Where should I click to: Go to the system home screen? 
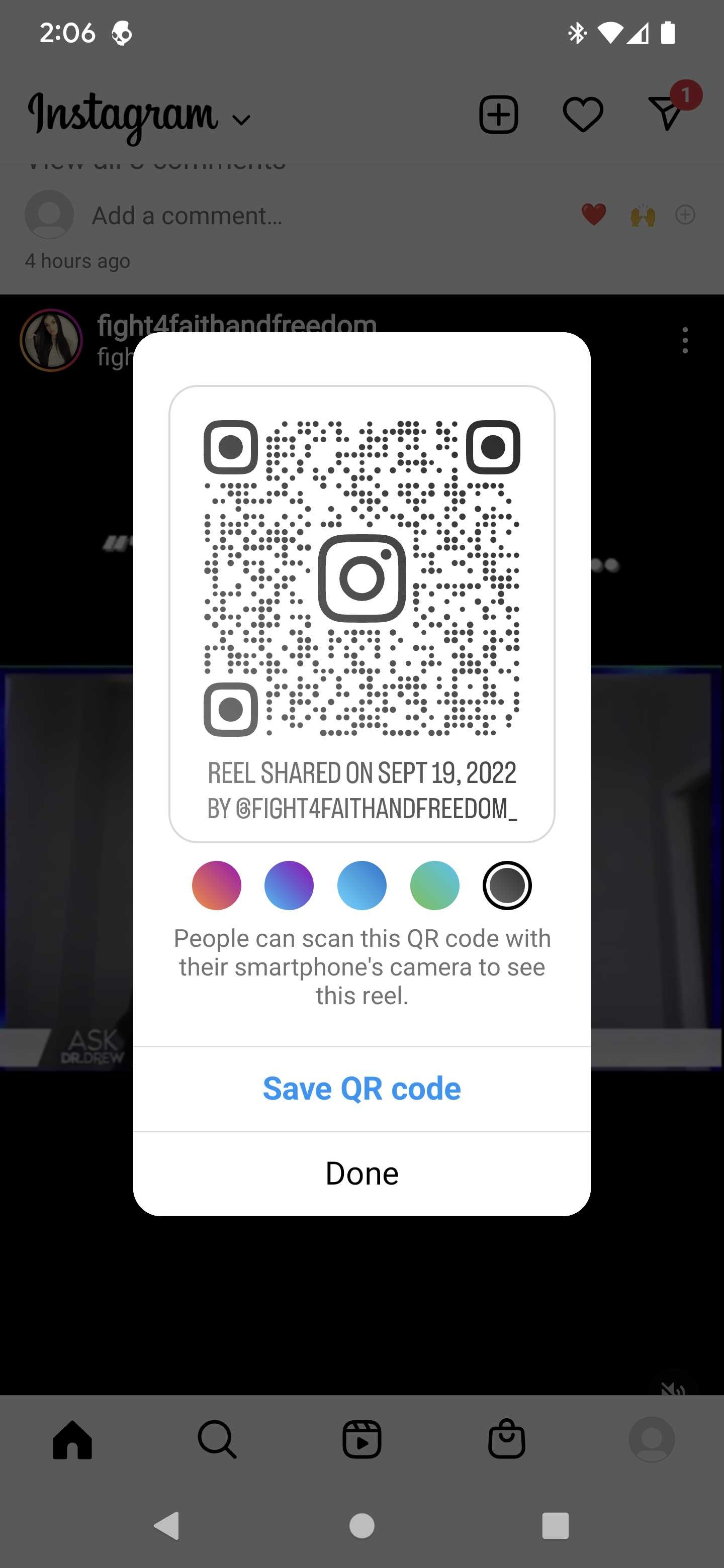[x=361, y=1525]
